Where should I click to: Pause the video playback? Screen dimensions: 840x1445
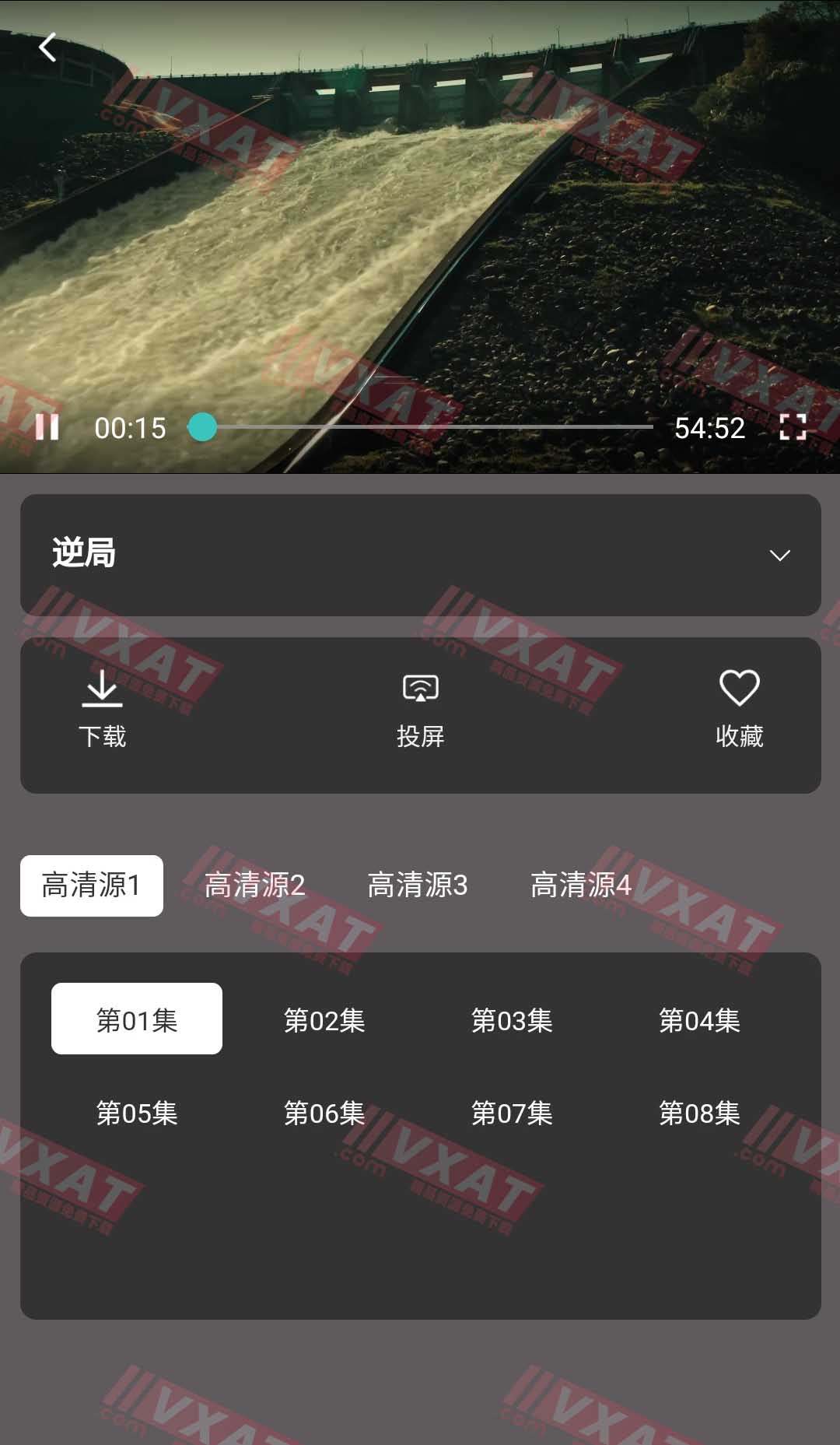tap(47, 427)
